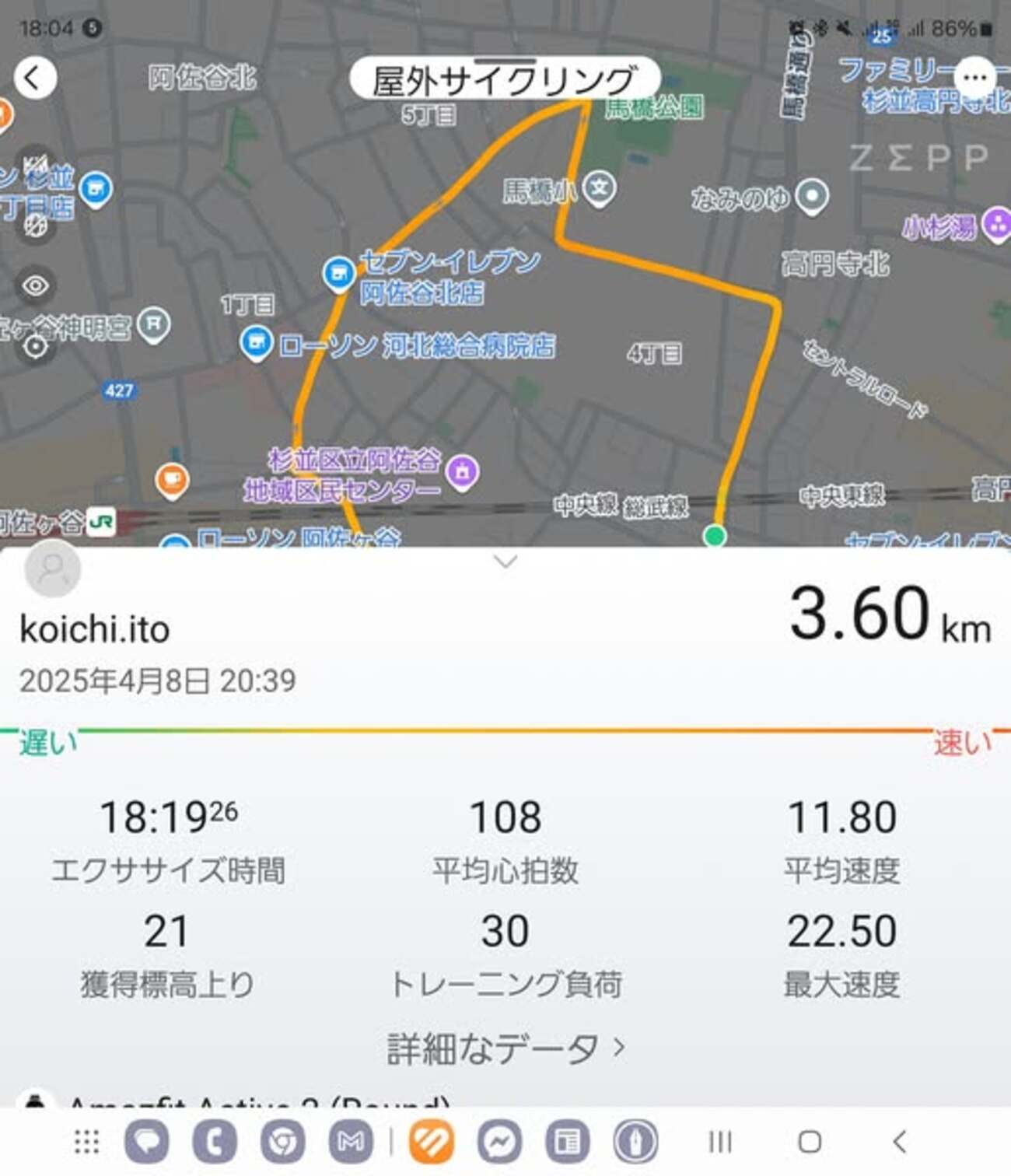The width and height of the screenshot is (1011, 1176).
Task: Launch Messenger from the taskbar
Action: tap(499, 1142)
